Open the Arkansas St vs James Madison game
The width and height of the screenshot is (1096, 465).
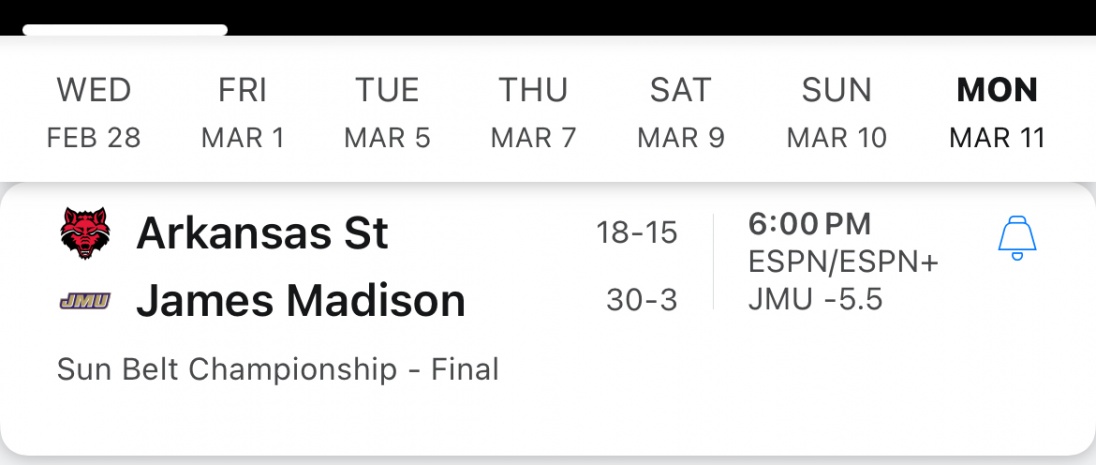tap(400, 300)
